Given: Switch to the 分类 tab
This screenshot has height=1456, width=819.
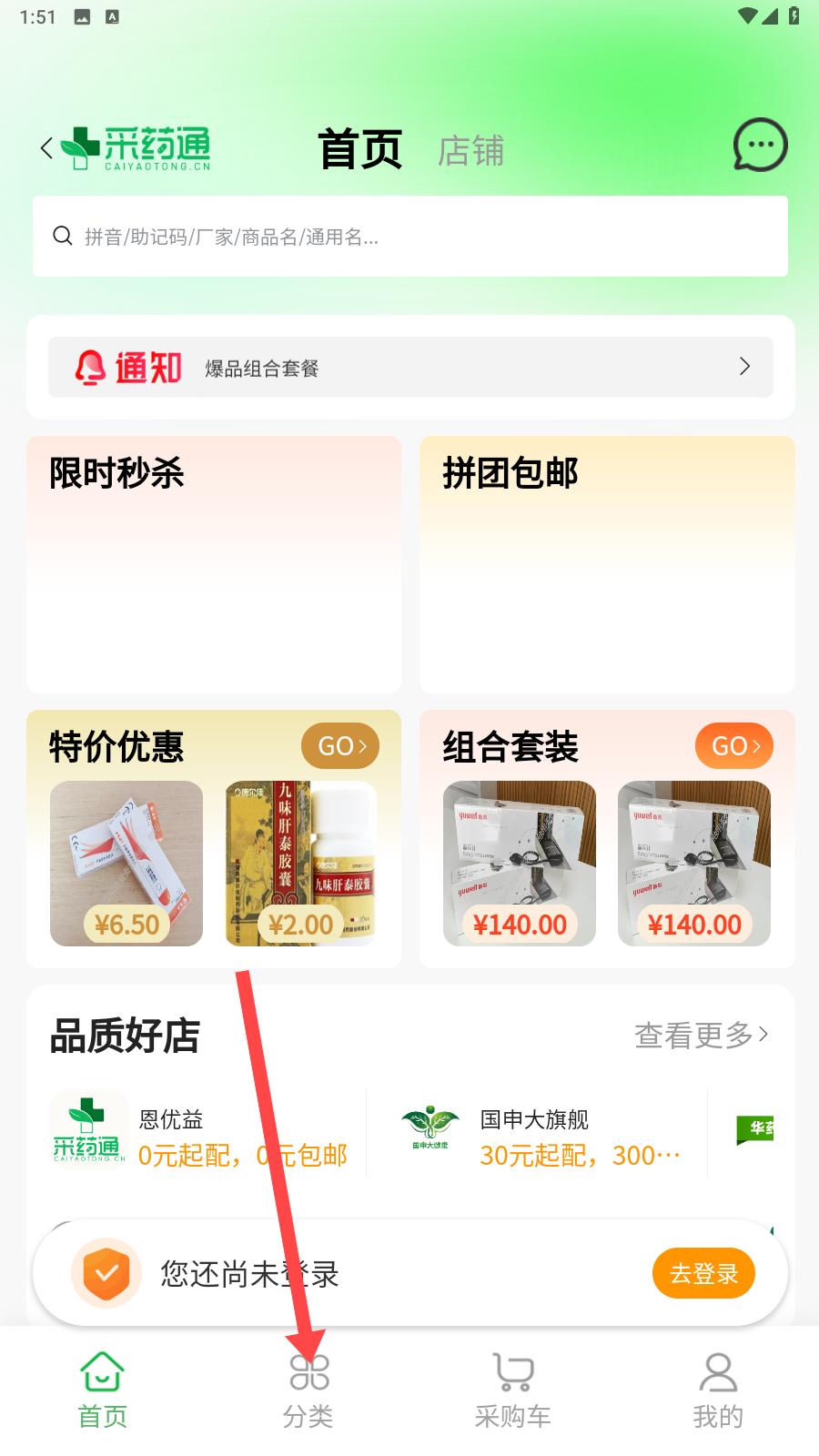Looking at the screenshot, I should [x=308, y=1390].
